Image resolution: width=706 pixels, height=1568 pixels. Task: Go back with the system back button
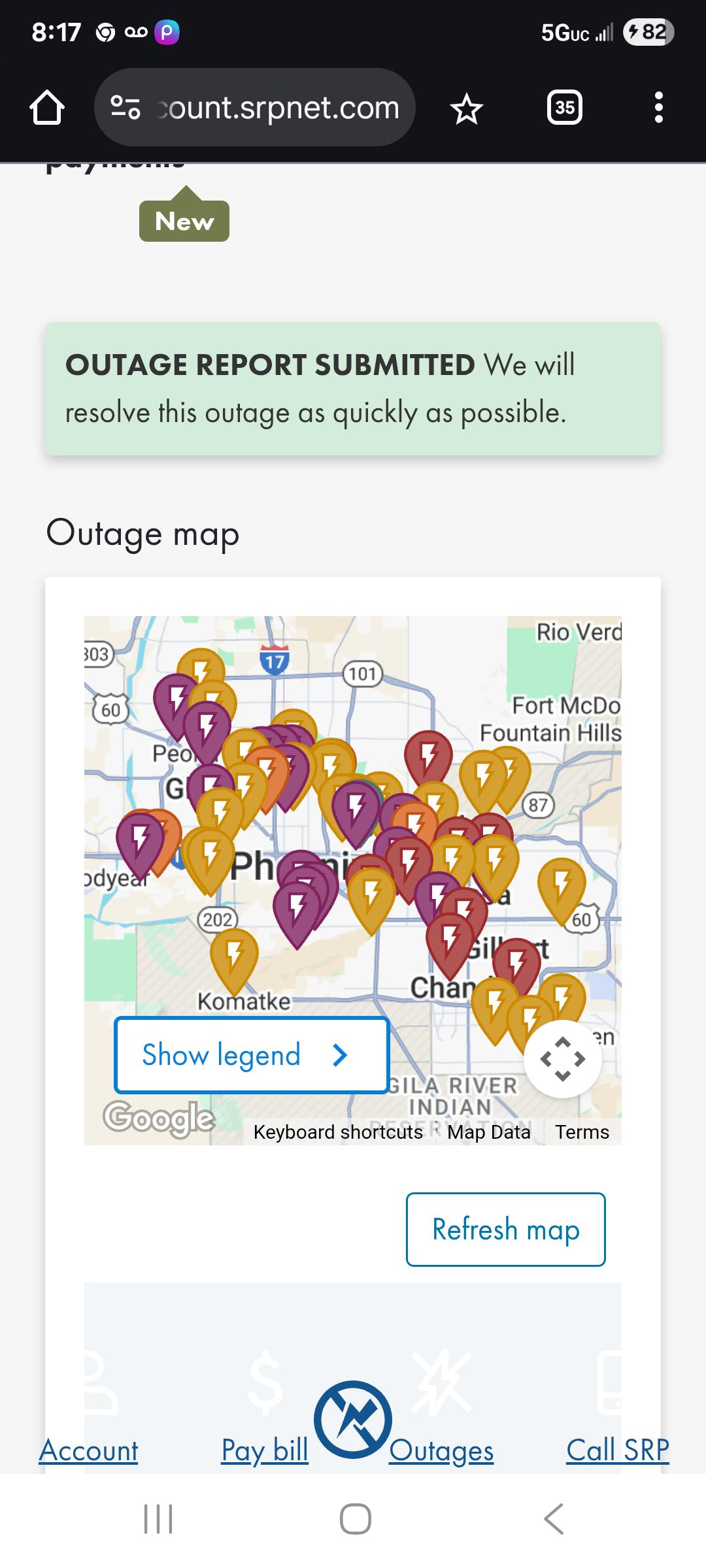pyautogui.click(x=554, y=1518)
